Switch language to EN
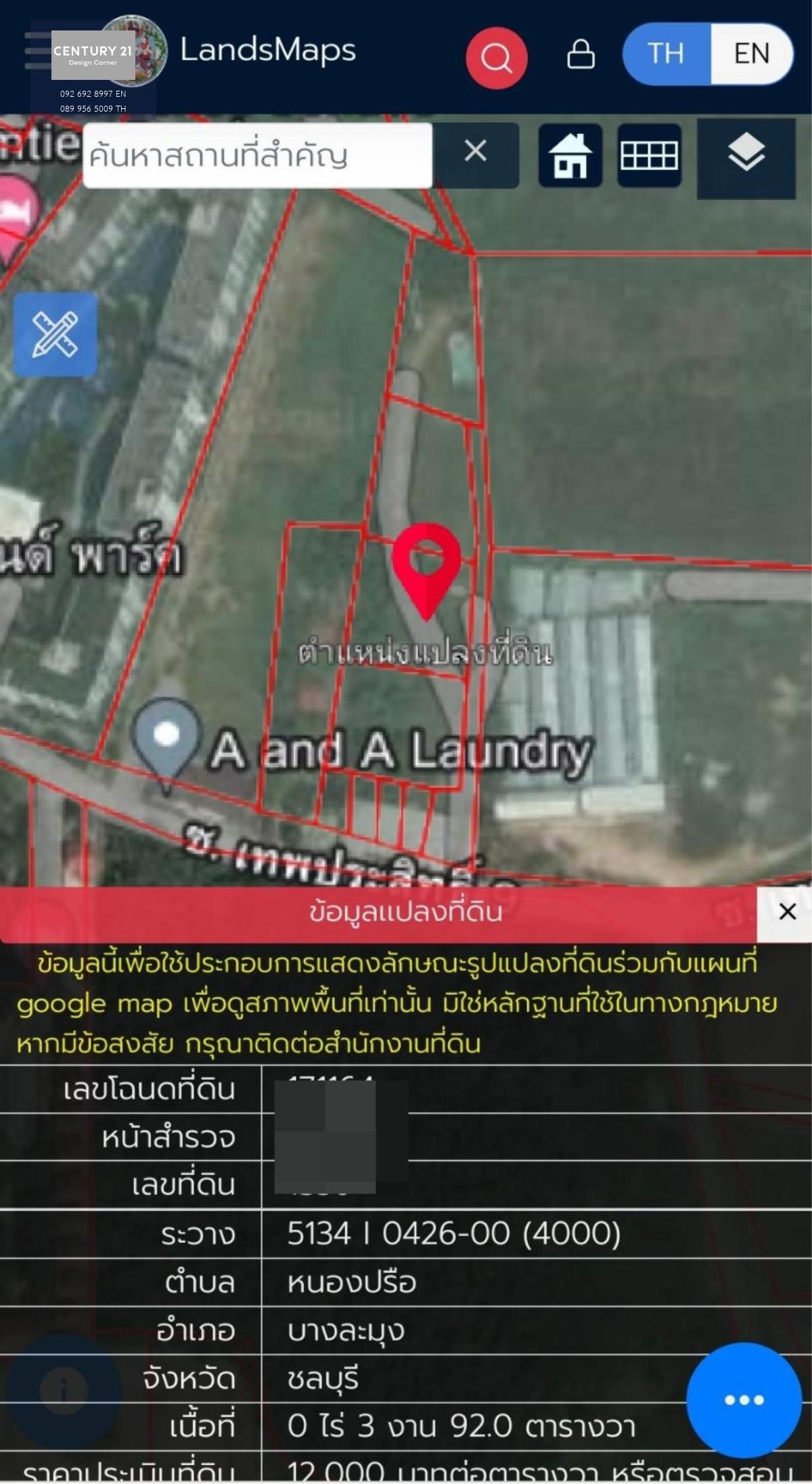812x1484 pixels. click(751, 53)
